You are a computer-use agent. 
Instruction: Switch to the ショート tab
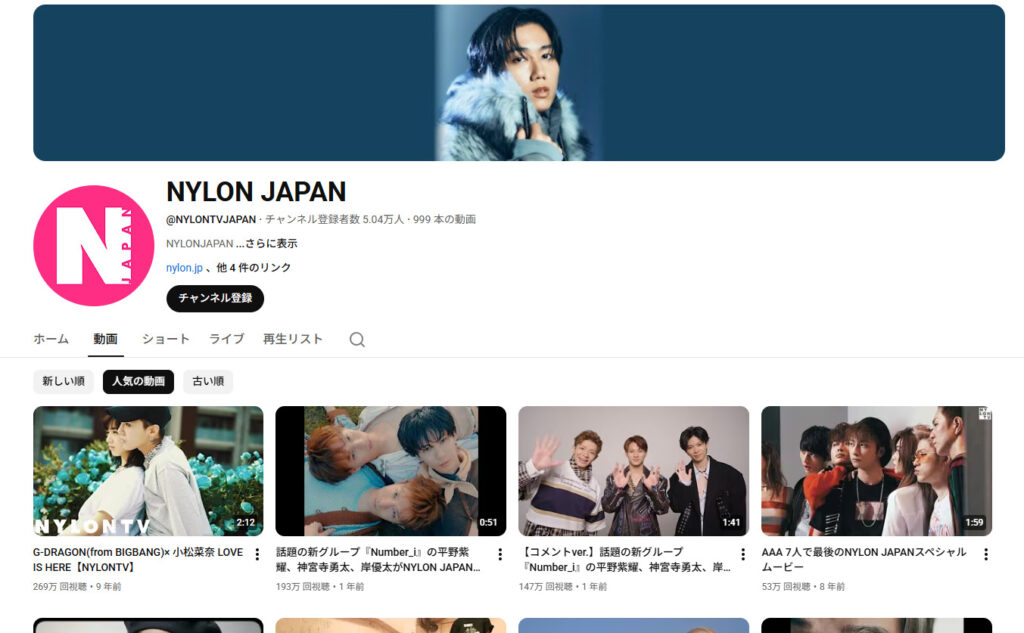click(165, 339)
